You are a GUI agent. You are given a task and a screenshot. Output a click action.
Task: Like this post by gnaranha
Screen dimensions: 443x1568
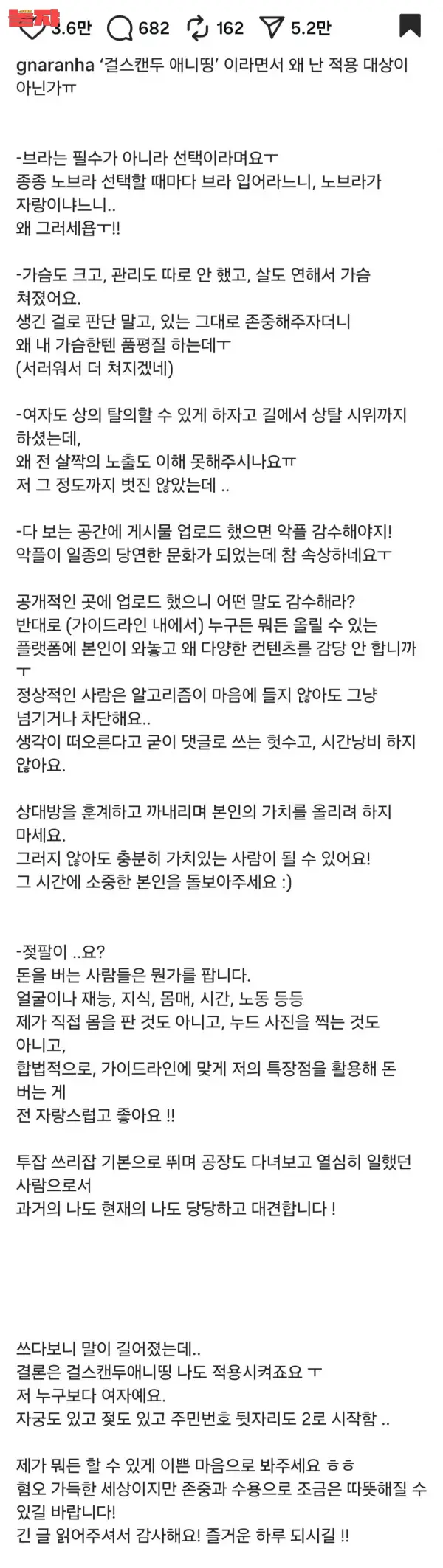[31, 30]
